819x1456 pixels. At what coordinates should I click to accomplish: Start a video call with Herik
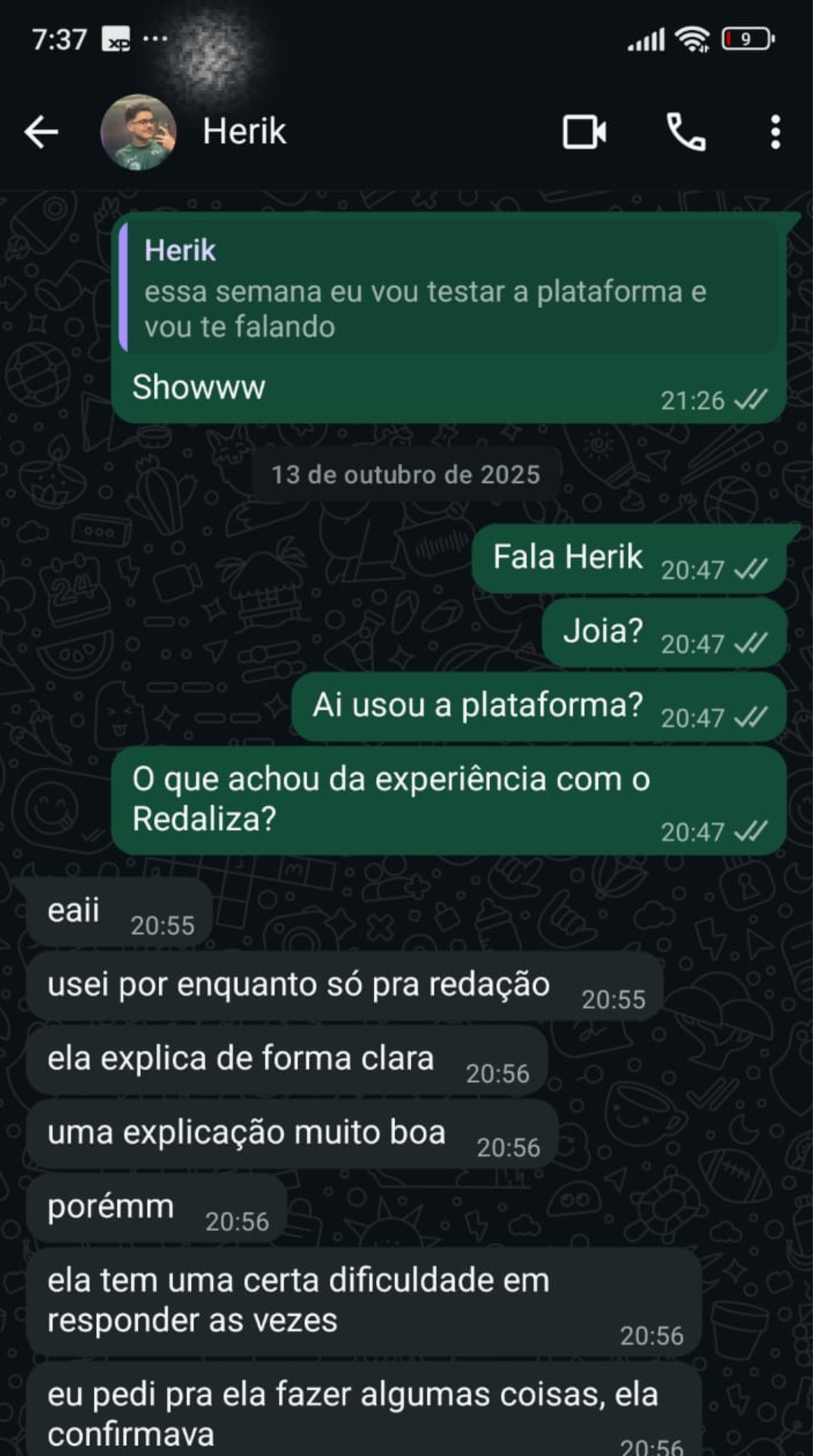584,132
